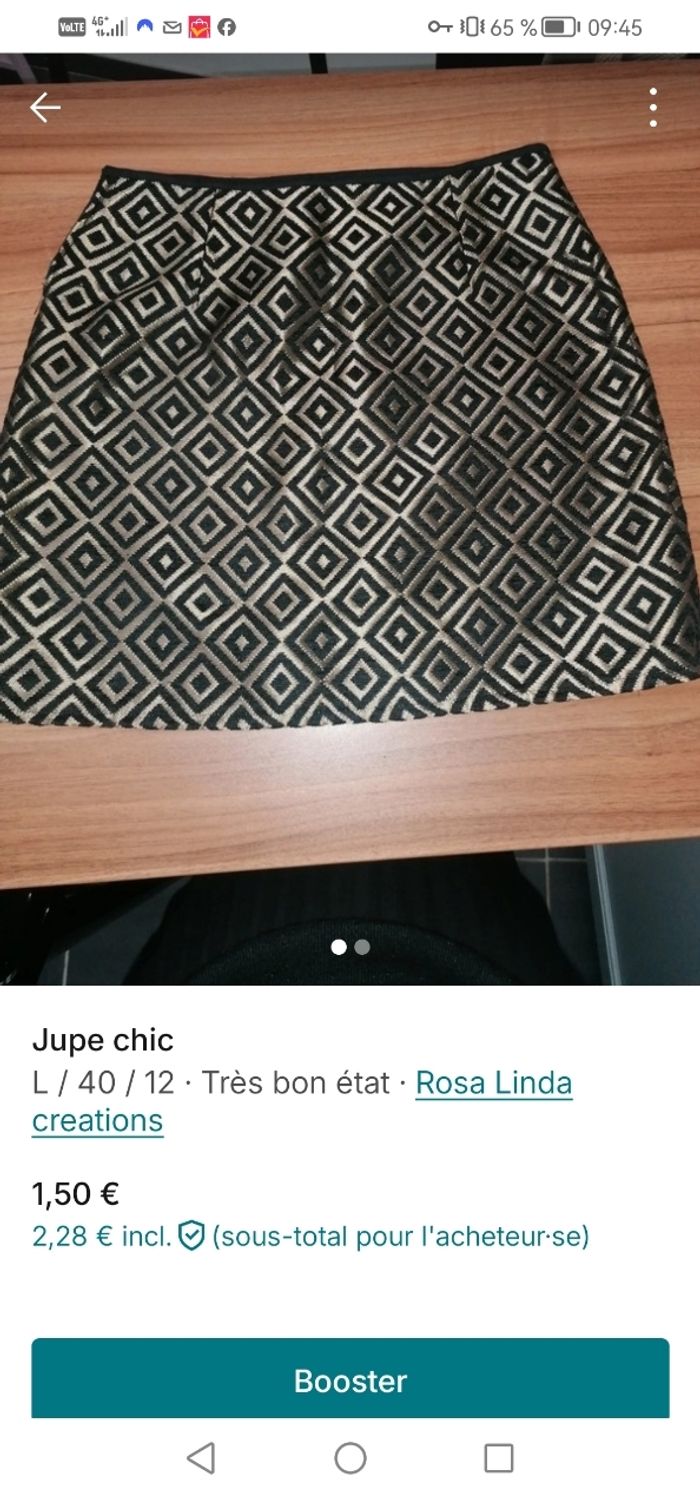
Task: Open the three-dot overflow menu
Action: coord(653,108)
